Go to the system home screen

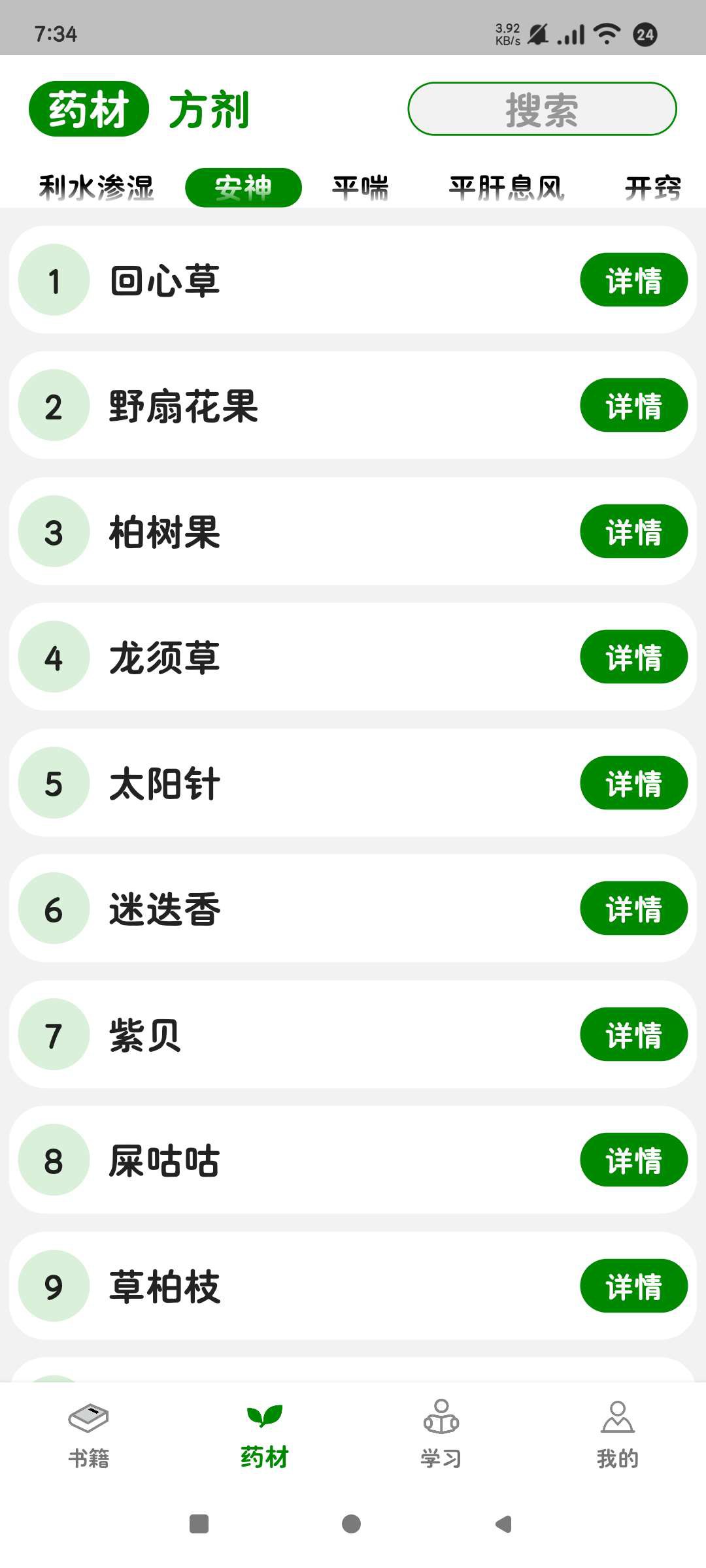(x=352, y=1524)
